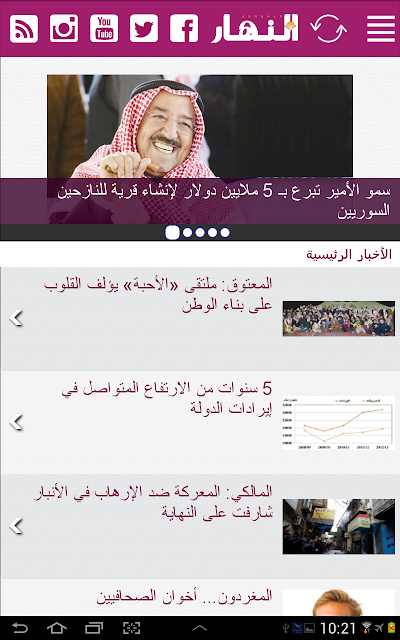
Task: Open المالكي article about الأنبار
Action: 200,527
